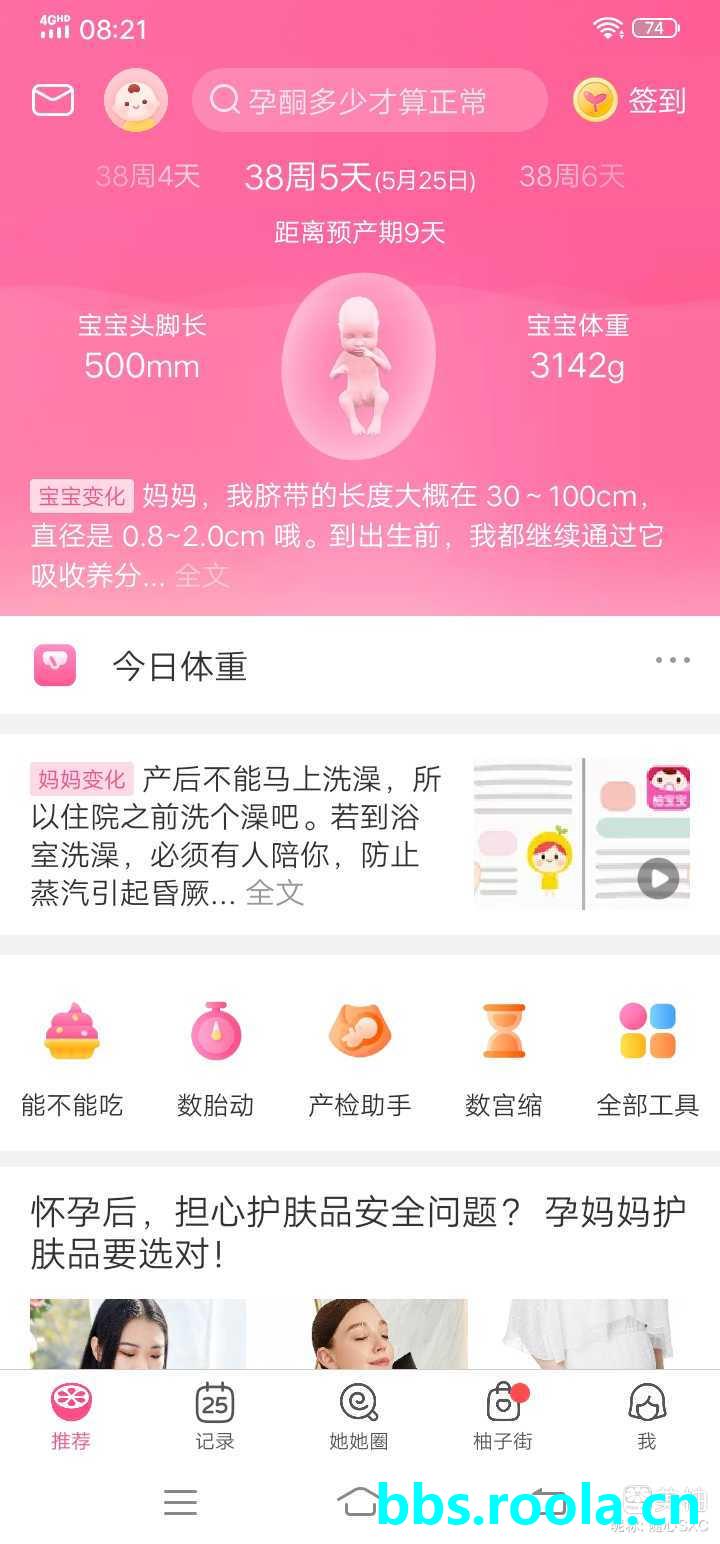Open the 数宫缩 contraction timer

coord(504,1058)
